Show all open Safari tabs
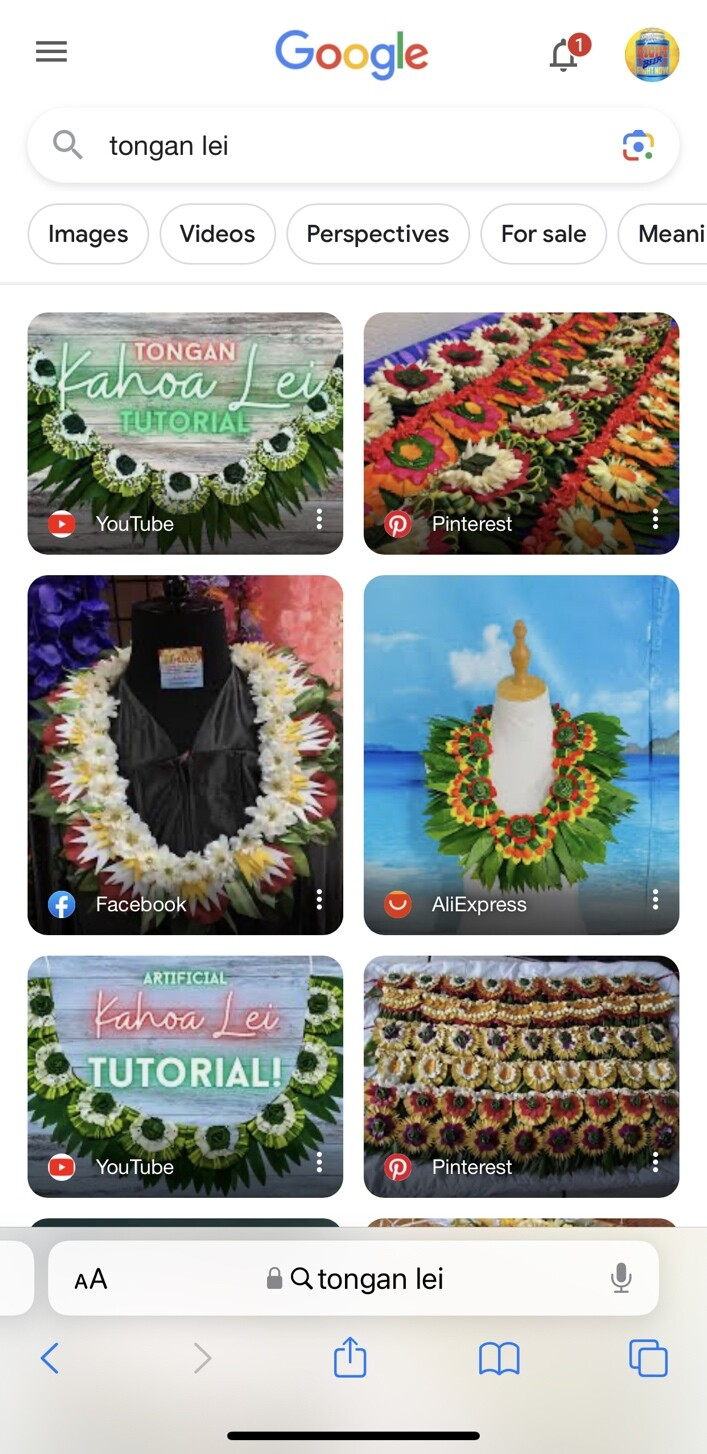 [648, 1358]
